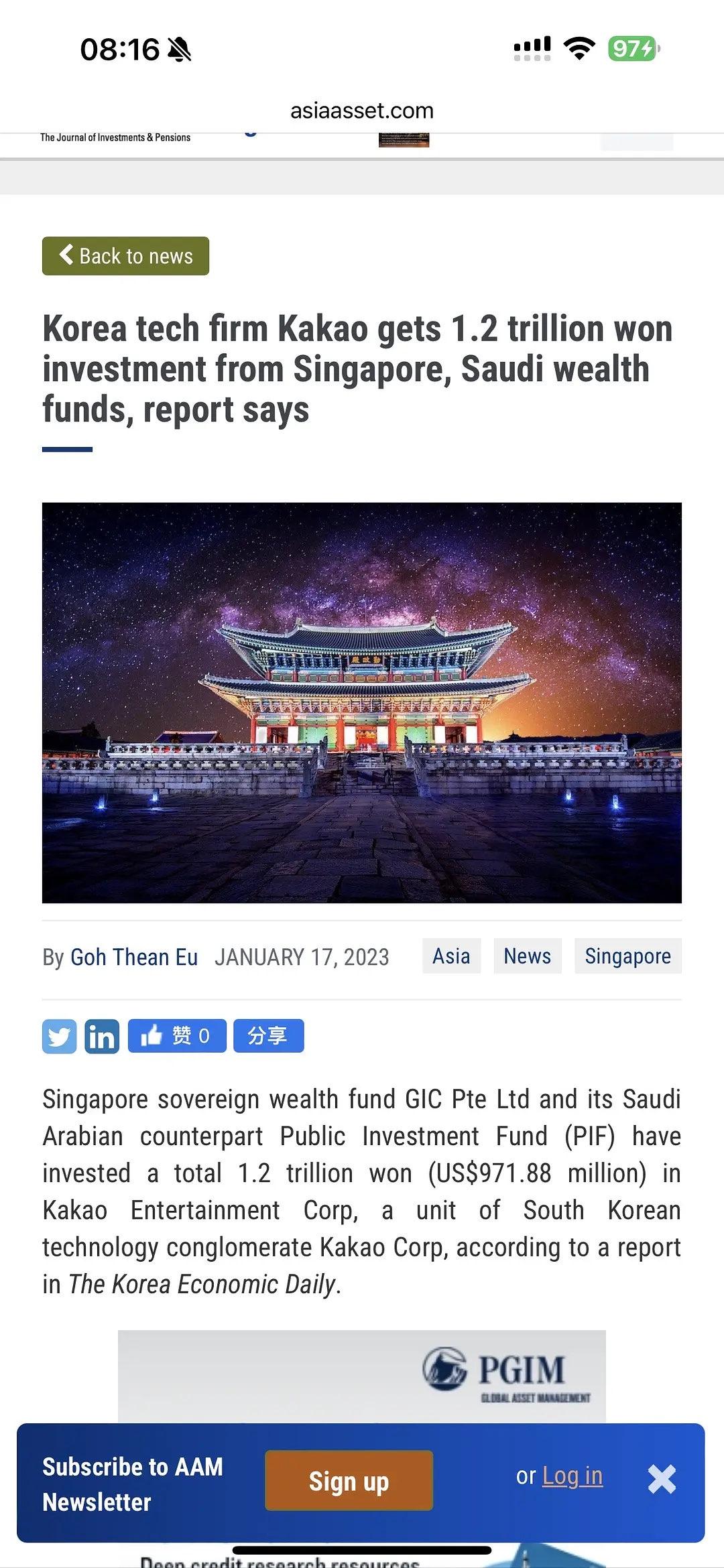Share article on Twitter
This screenshot has height=1568, width=724.
pos(59,1036)
